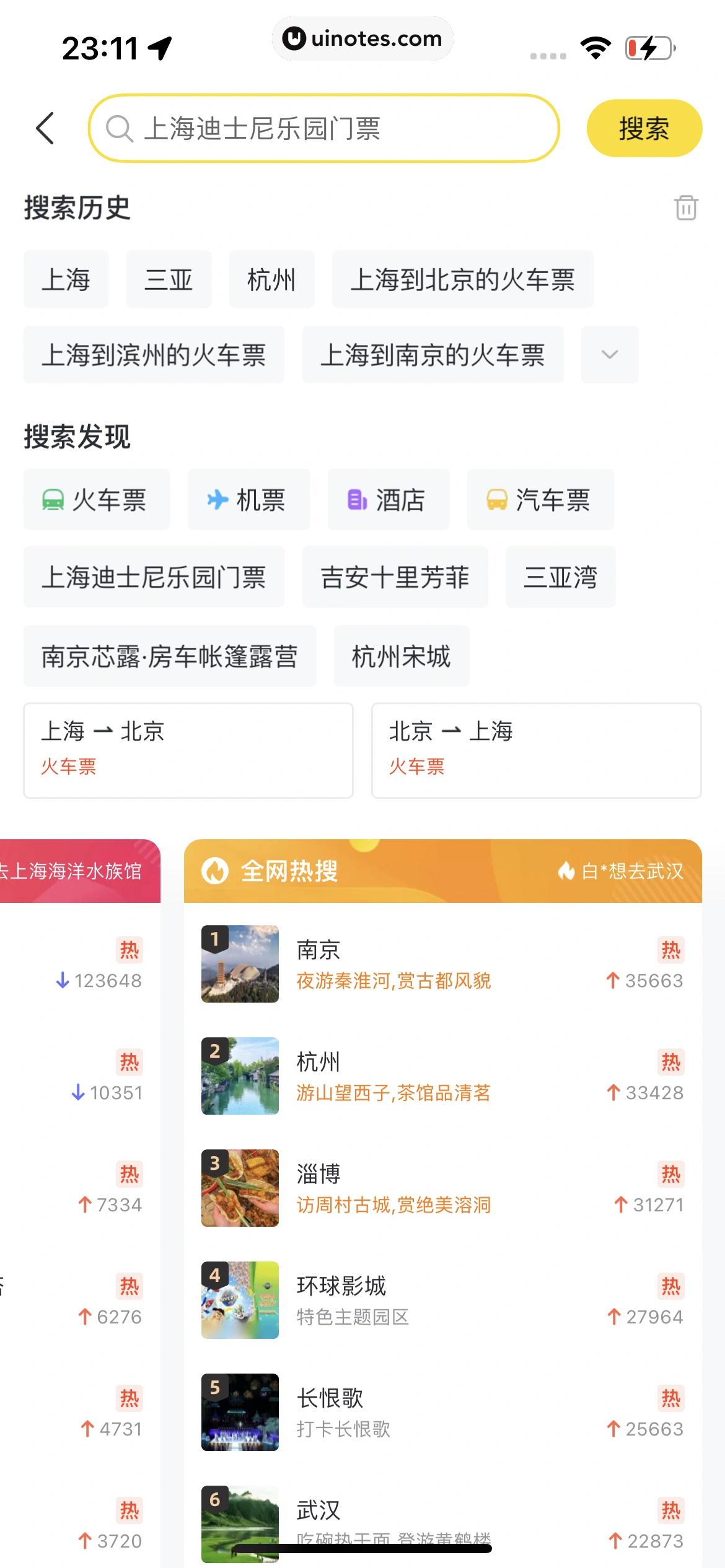
Task: Tap the 酒店 hotel icon
Action: tap(356, 499)
